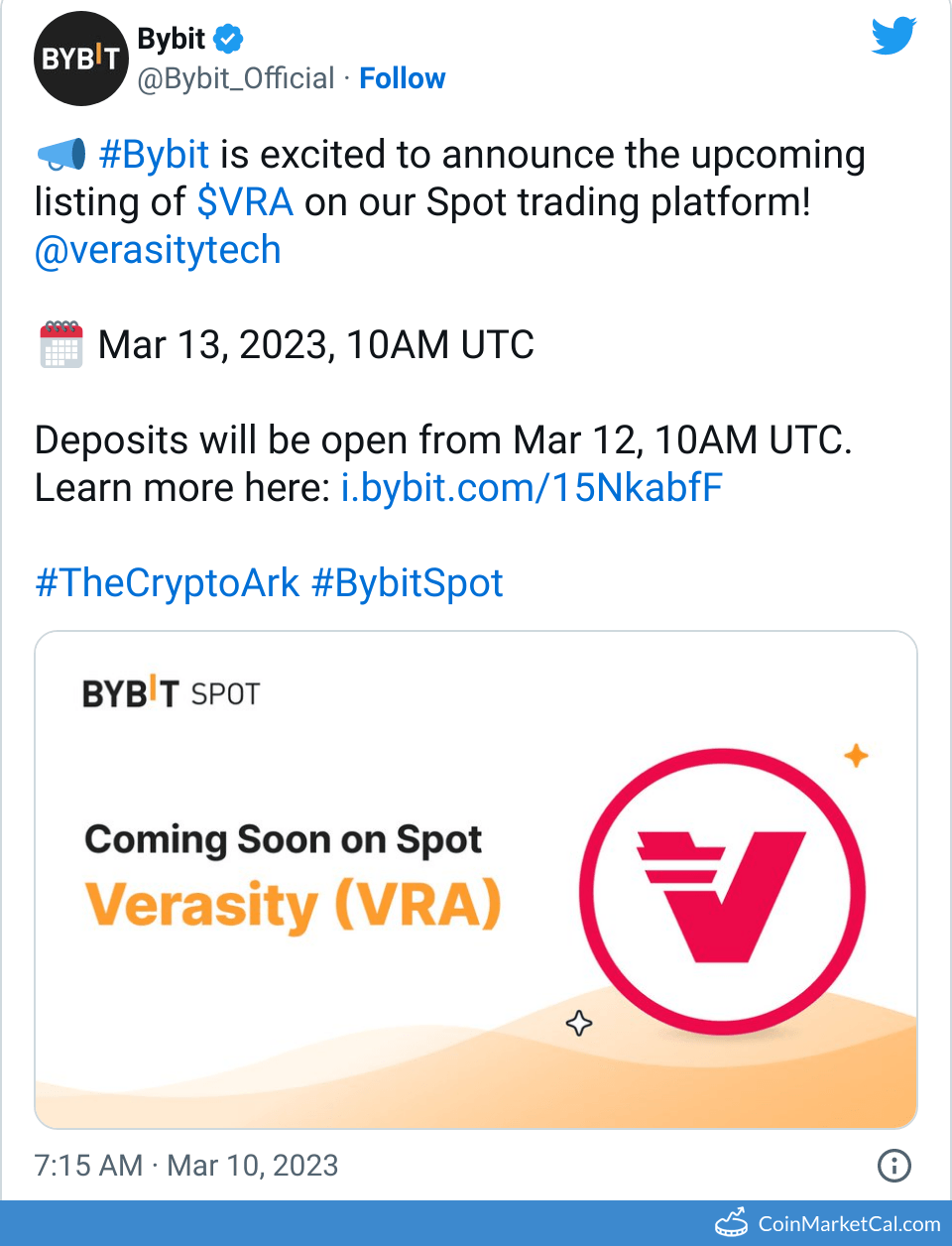
Task: View the Verasity (VRA) announcement image
Action: click(x=476, y=880)
